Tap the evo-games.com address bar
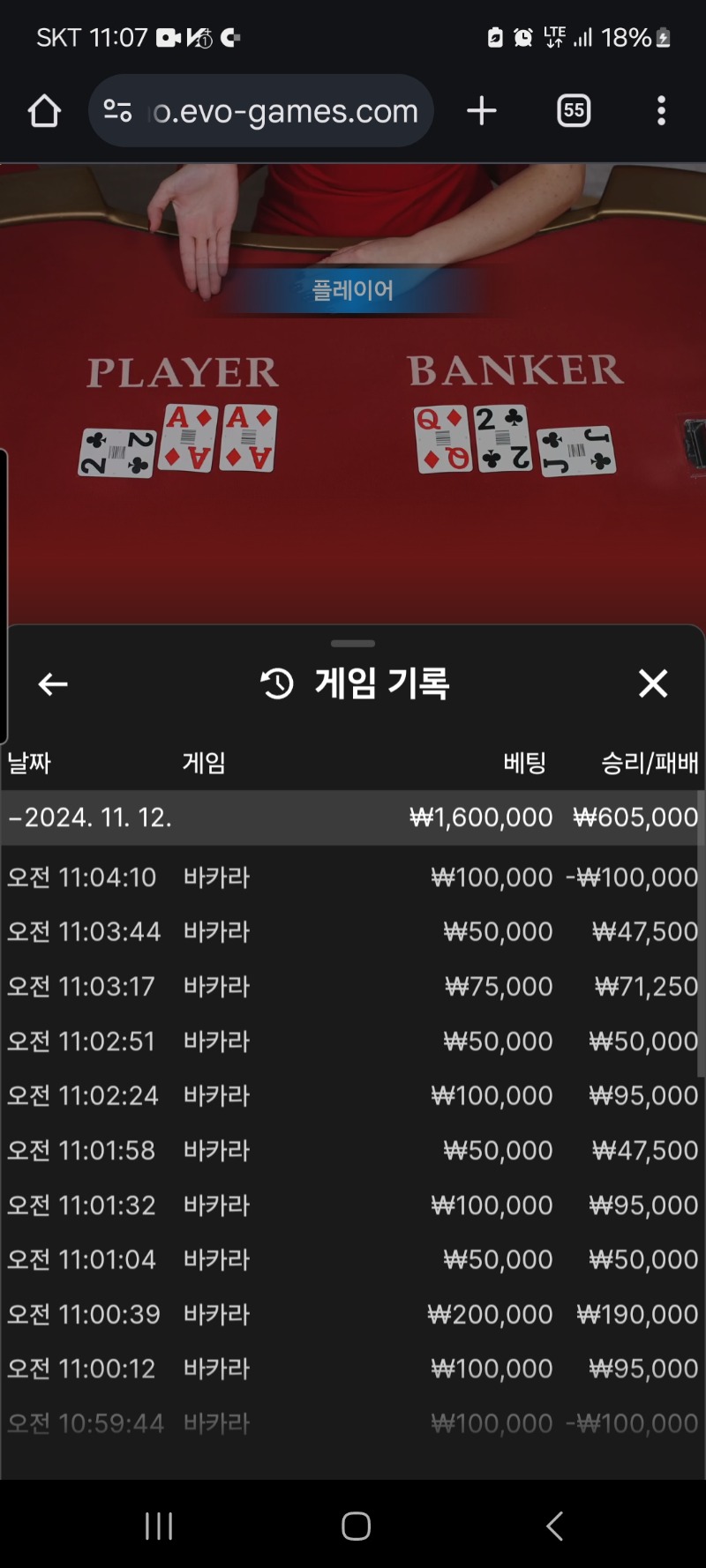The height and width of the screenshot is (1568, 706). click(x=261, y=111)
